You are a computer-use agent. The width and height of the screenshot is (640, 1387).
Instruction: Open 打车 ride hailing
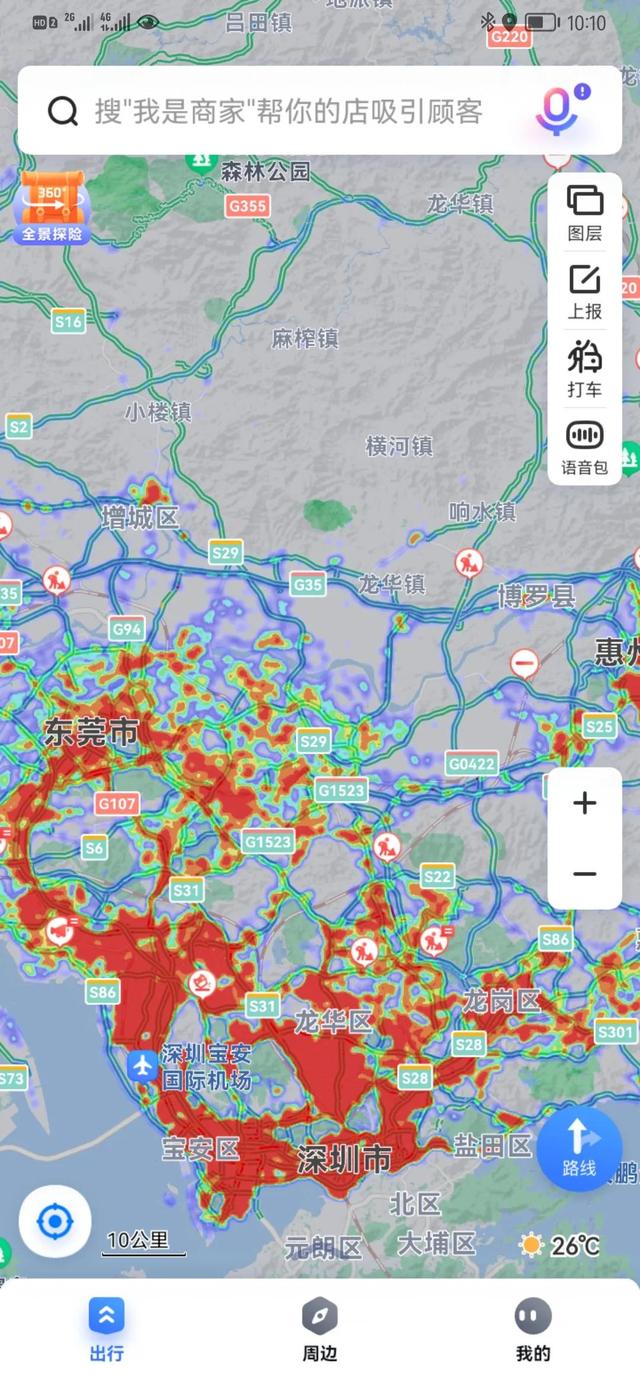pos(585,369)
